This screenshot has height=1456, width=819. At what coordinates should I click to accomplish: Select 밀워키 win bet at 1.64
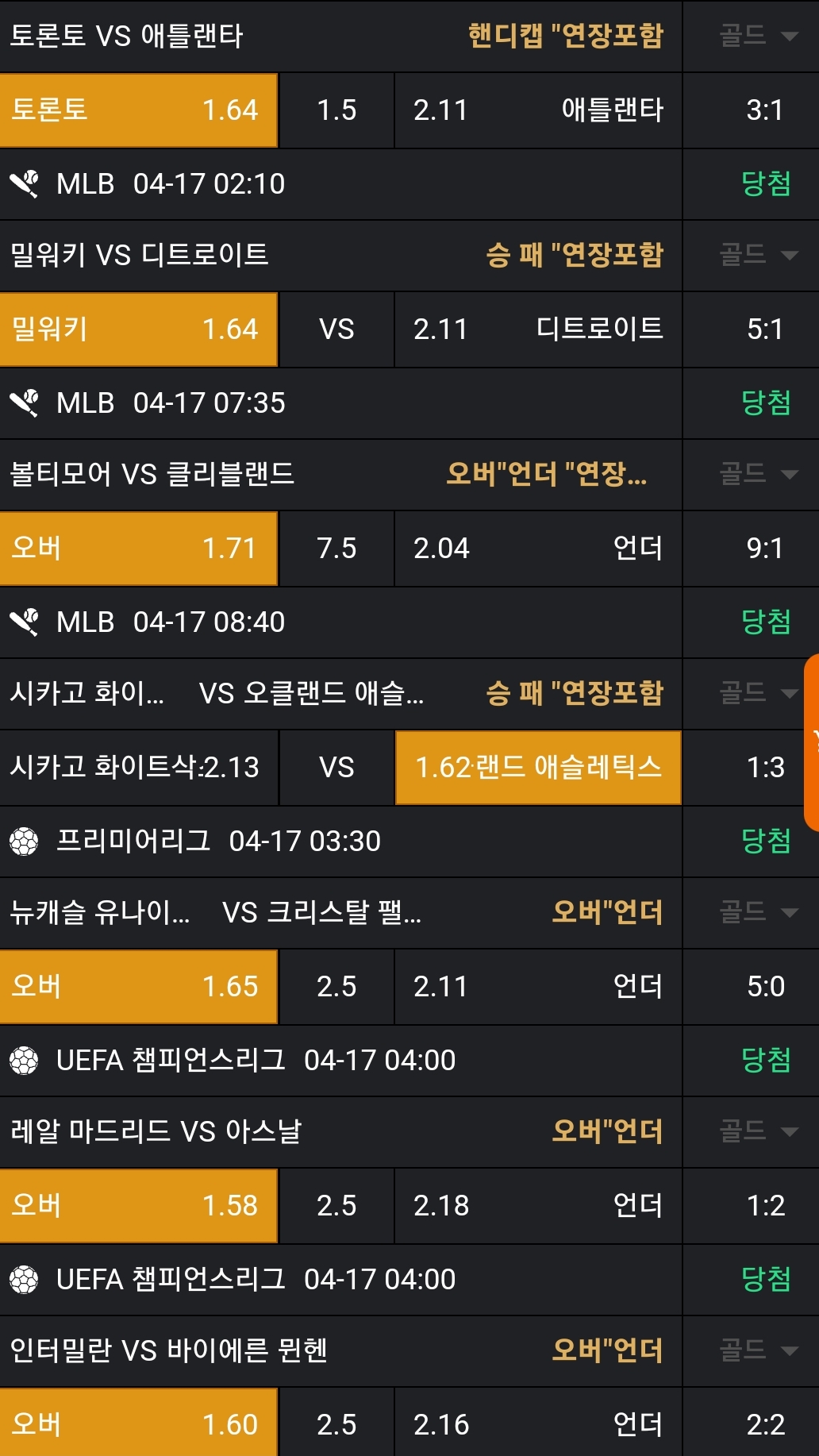click(x=138, y=329)
